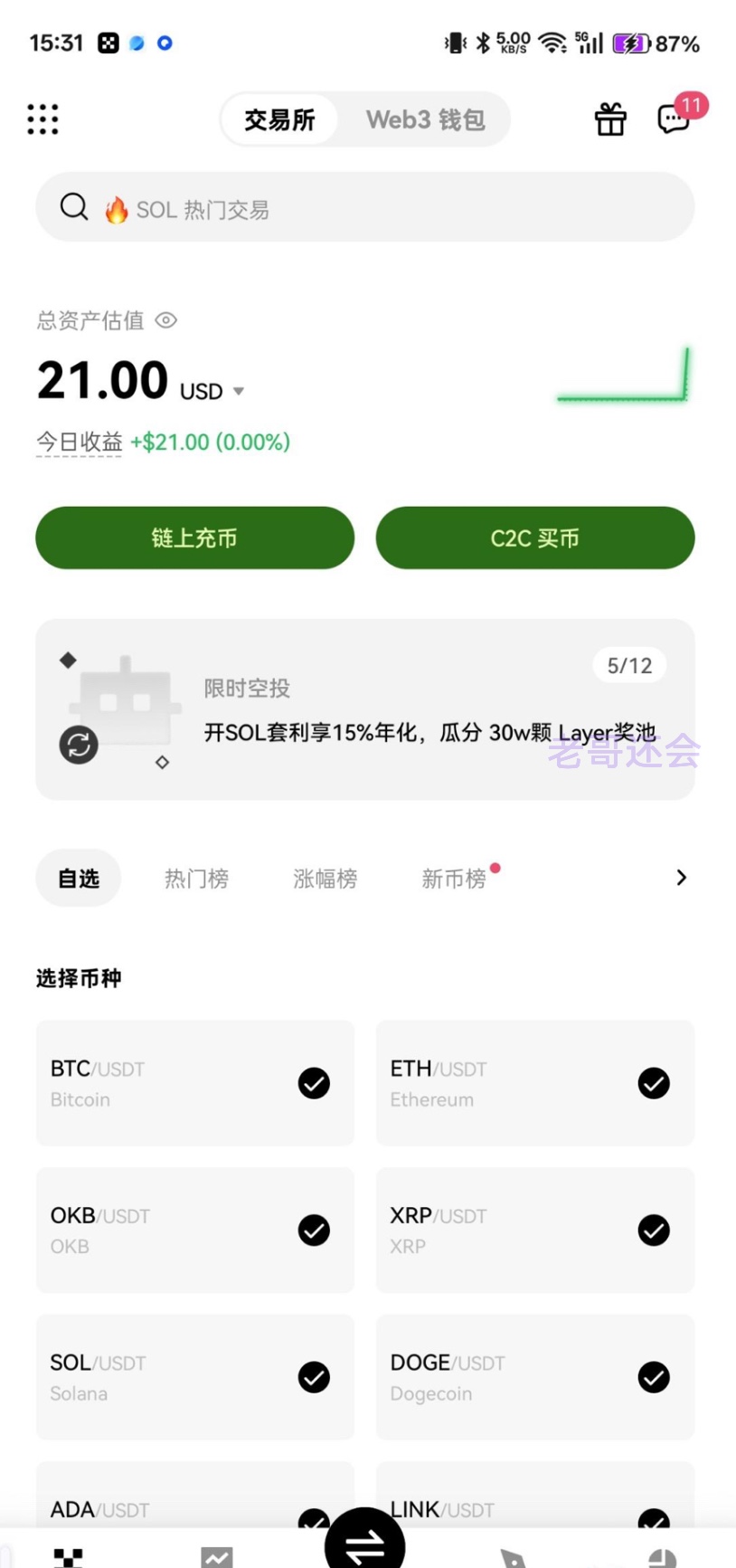
Task: Switch to the Web3 钱包 tab
Action: click(425, 119)
